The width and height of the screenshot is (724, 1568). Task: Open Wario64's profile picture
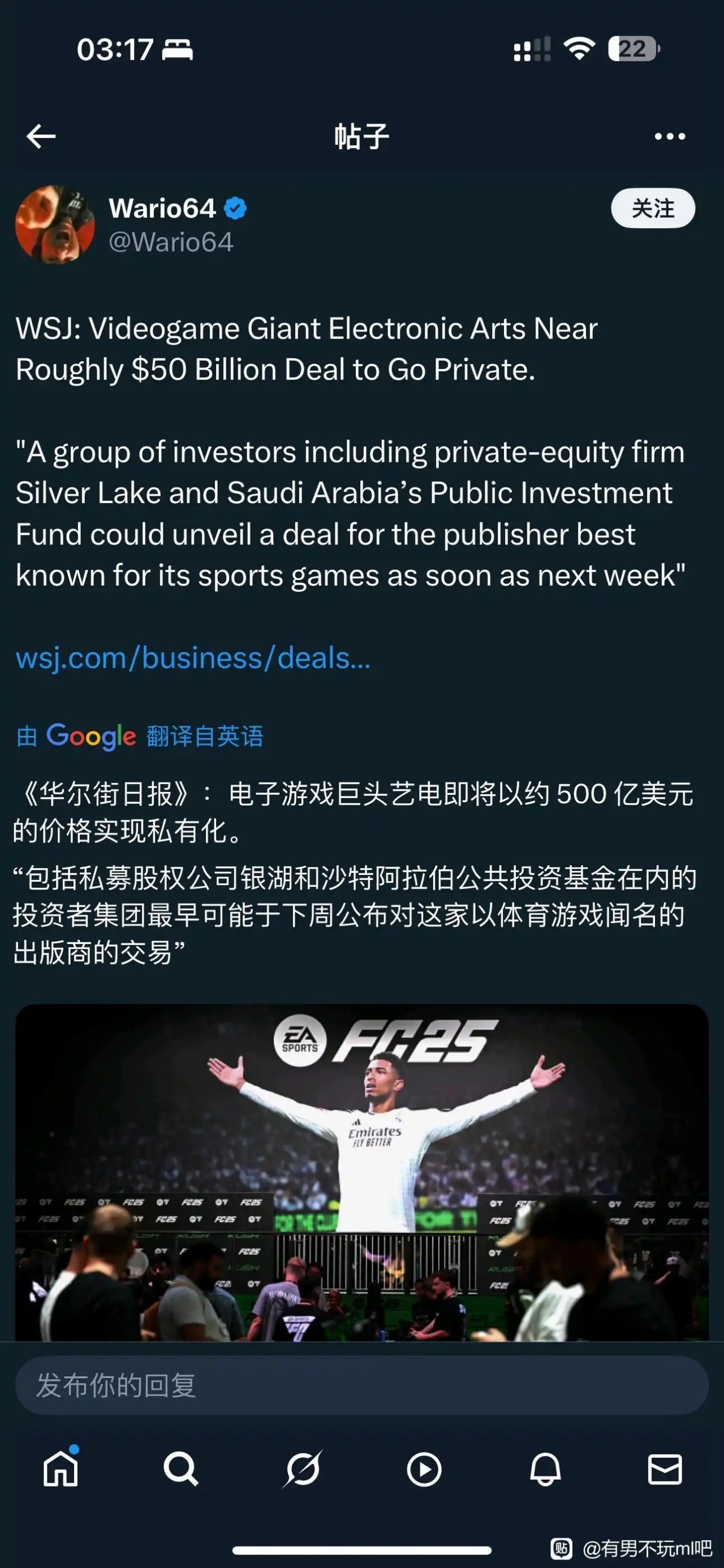click(55, 224)
